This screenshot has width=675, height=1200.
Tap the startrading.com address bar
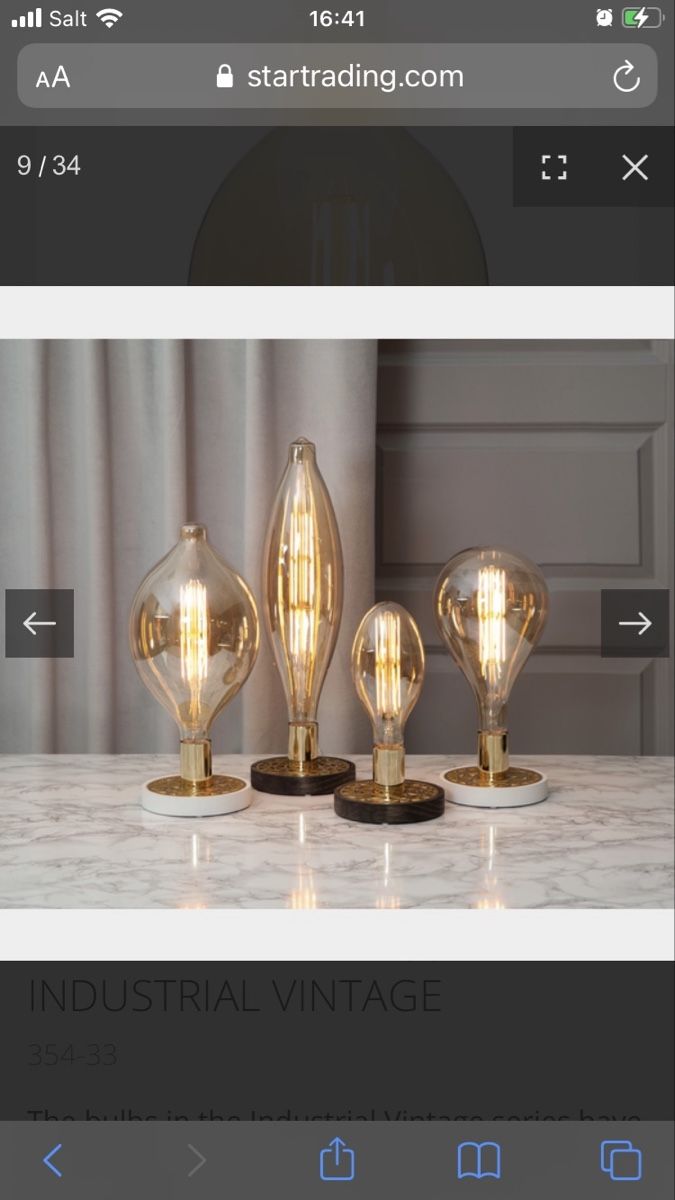pyautogui.click(x=340, y=76)
